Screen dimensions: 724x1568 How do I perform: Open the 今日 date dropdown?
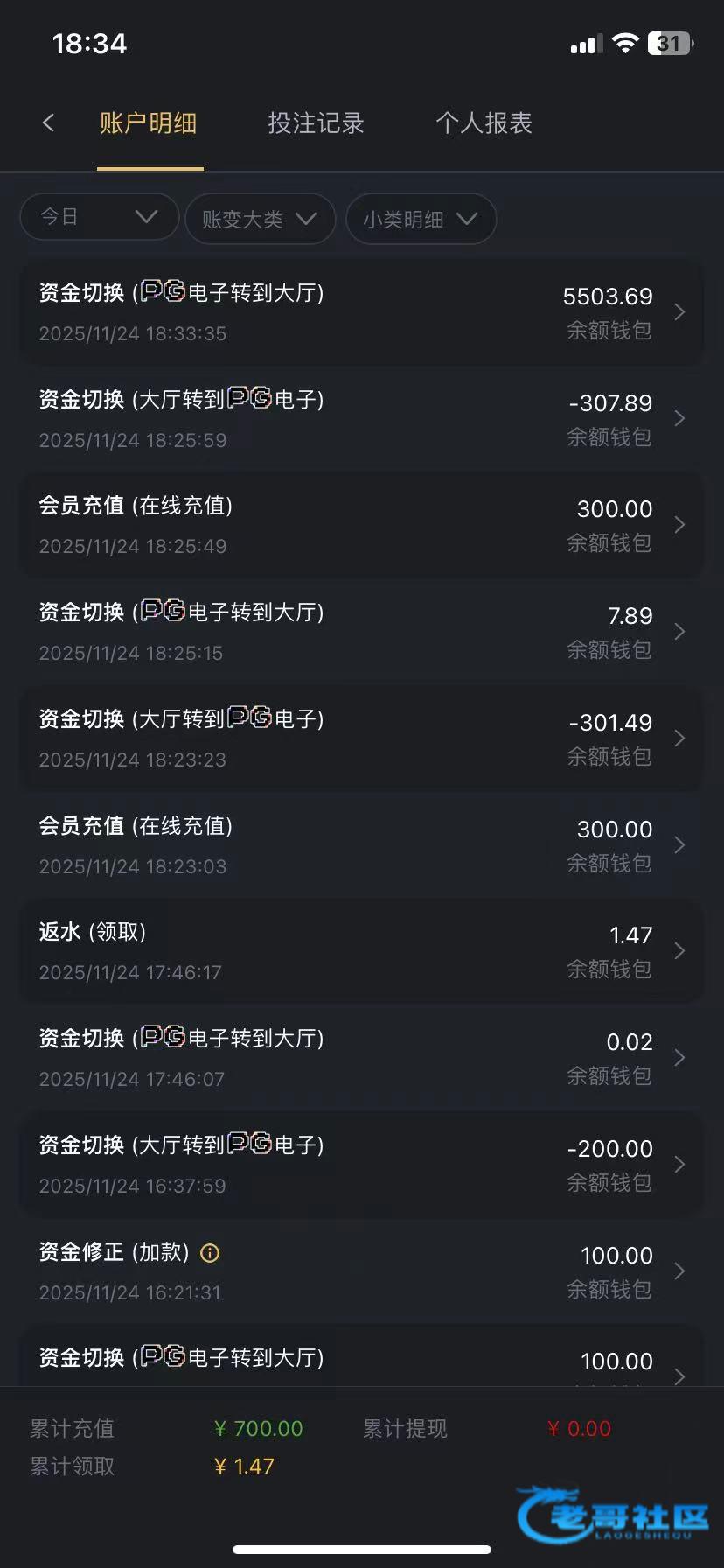coord(99,217)
